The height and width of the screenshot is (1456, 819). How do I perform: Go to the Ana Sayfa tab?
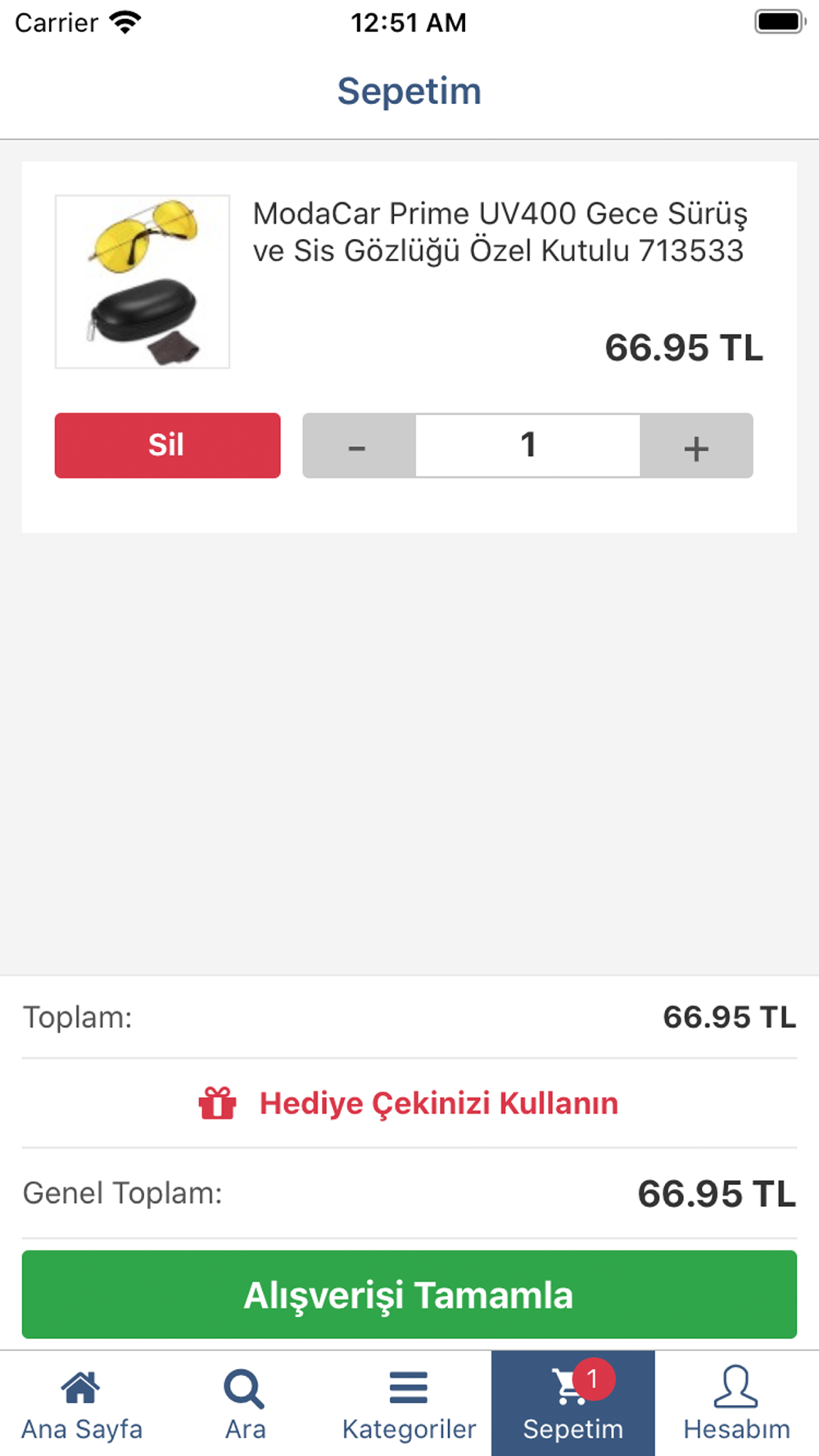click(81, 1404)
